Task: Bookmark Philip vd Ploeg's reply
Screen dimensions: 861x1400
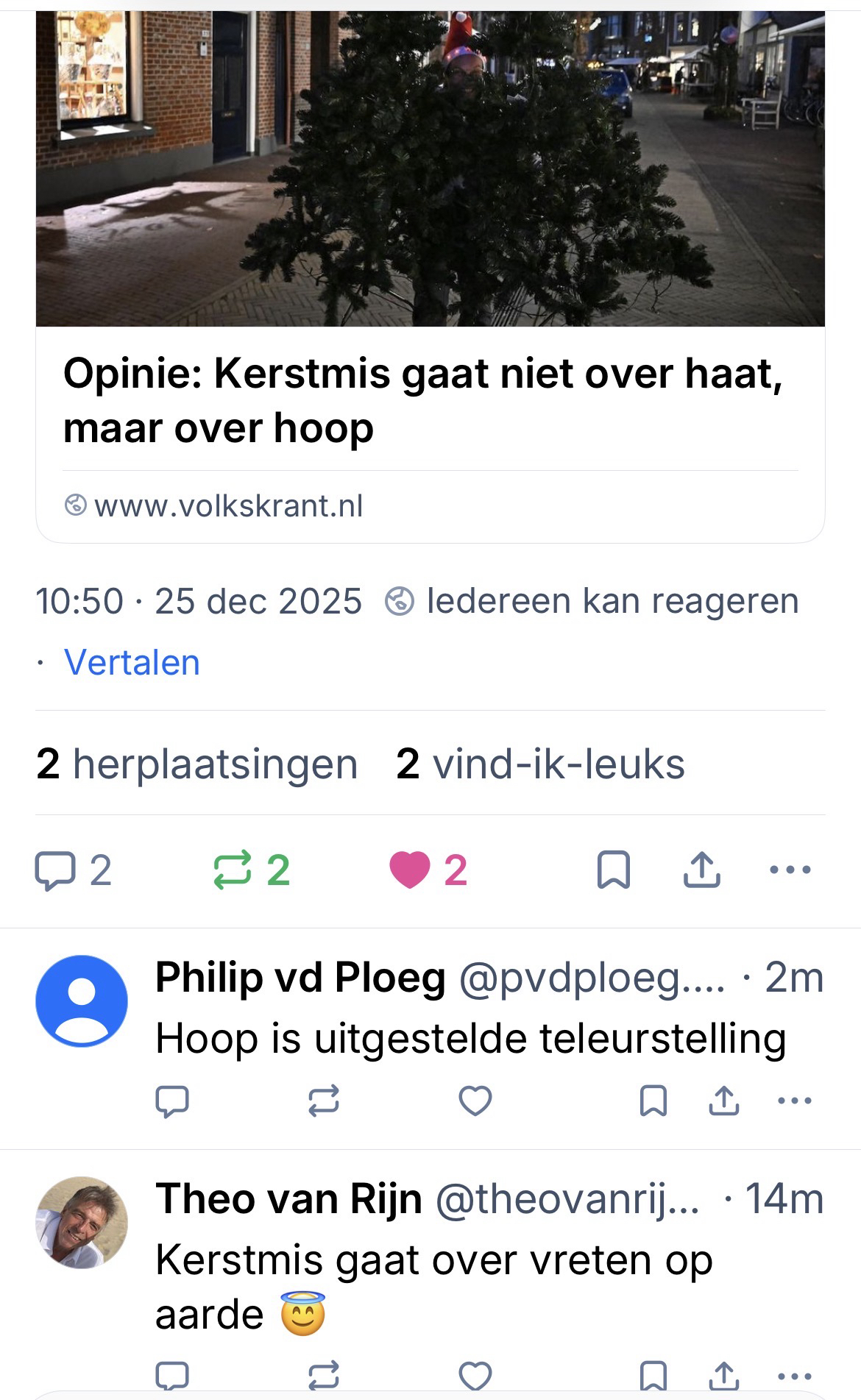Action: click(653, 1101)
